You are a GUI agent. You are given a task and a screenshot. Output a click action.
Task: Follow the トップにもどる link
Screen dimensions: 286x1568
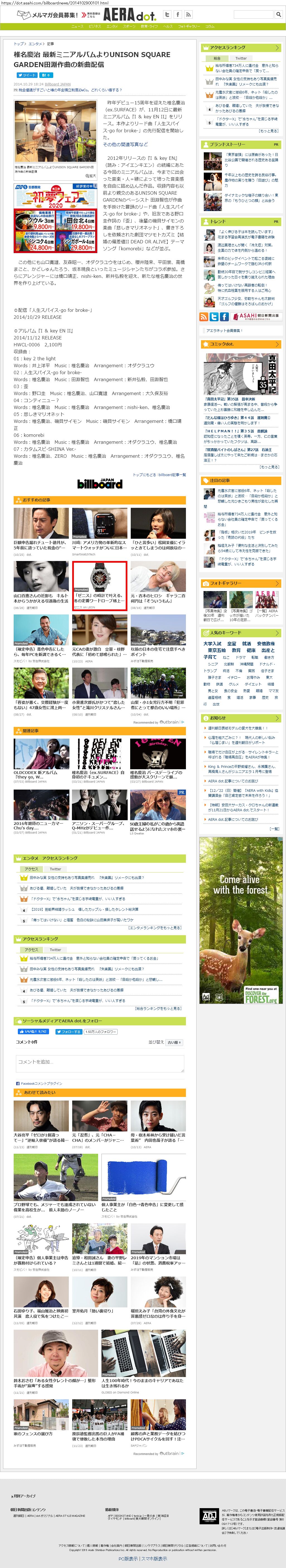pyautogui.click(x=144, y=475)
